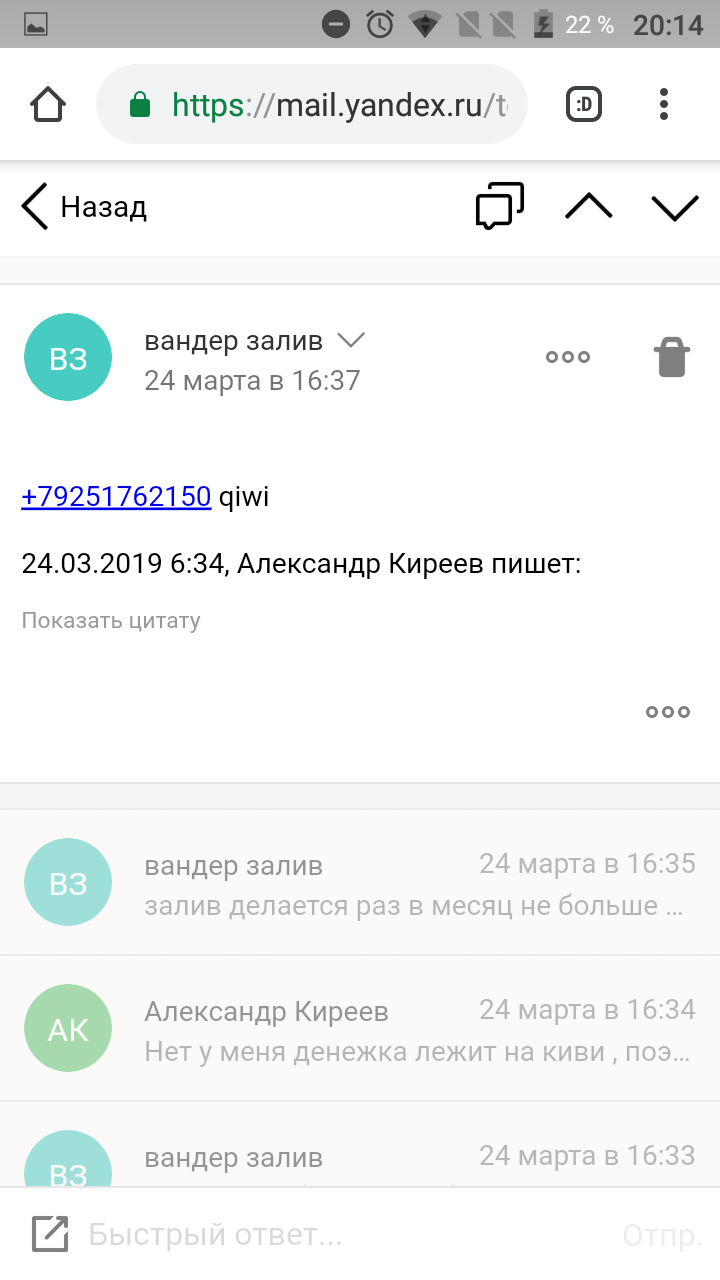Tap the +79251762150 phone link
720x1280 pixels.
[x=116, y=497]
